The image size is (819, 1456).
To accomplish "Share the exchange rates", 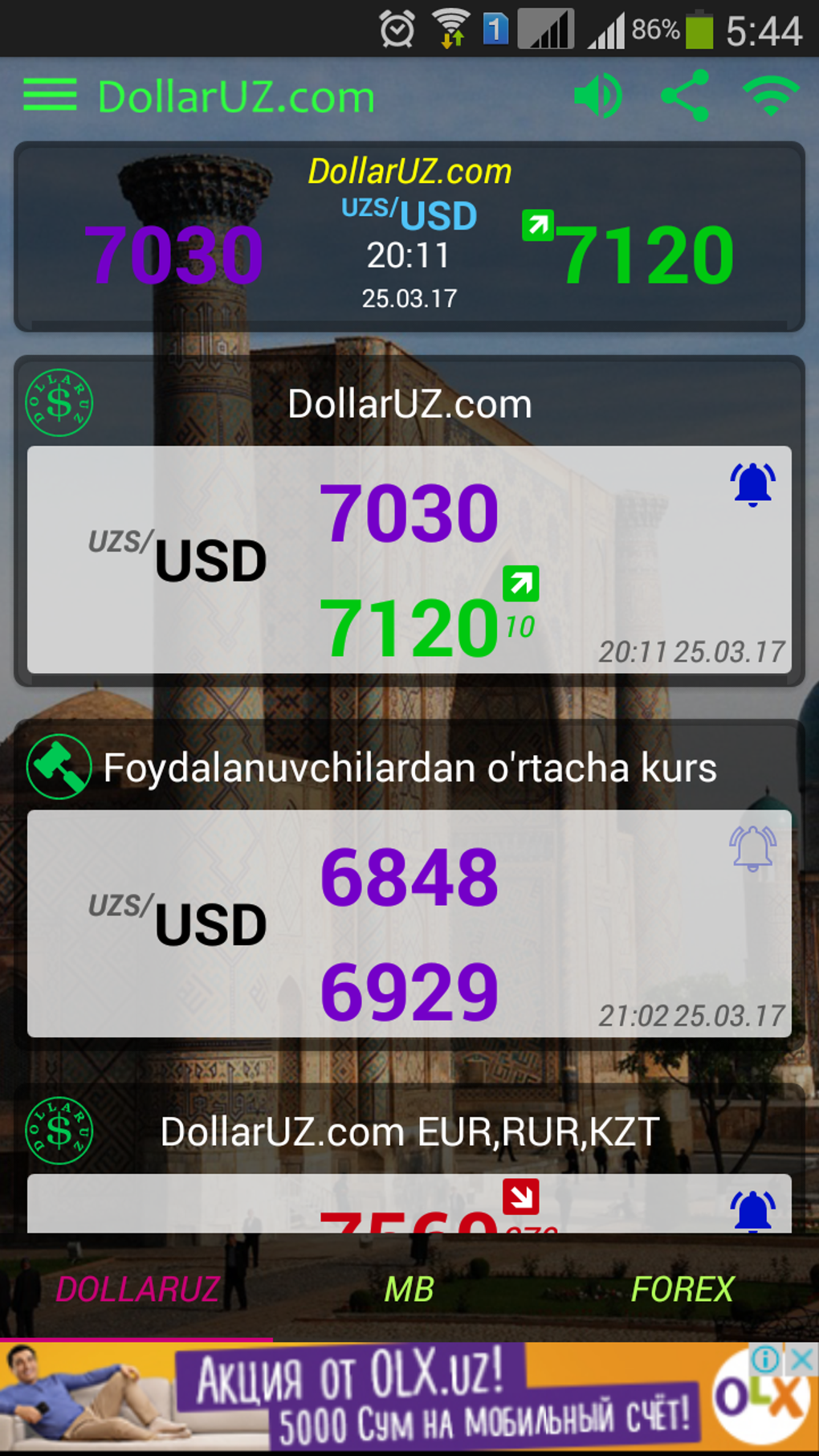I will 685,96.
